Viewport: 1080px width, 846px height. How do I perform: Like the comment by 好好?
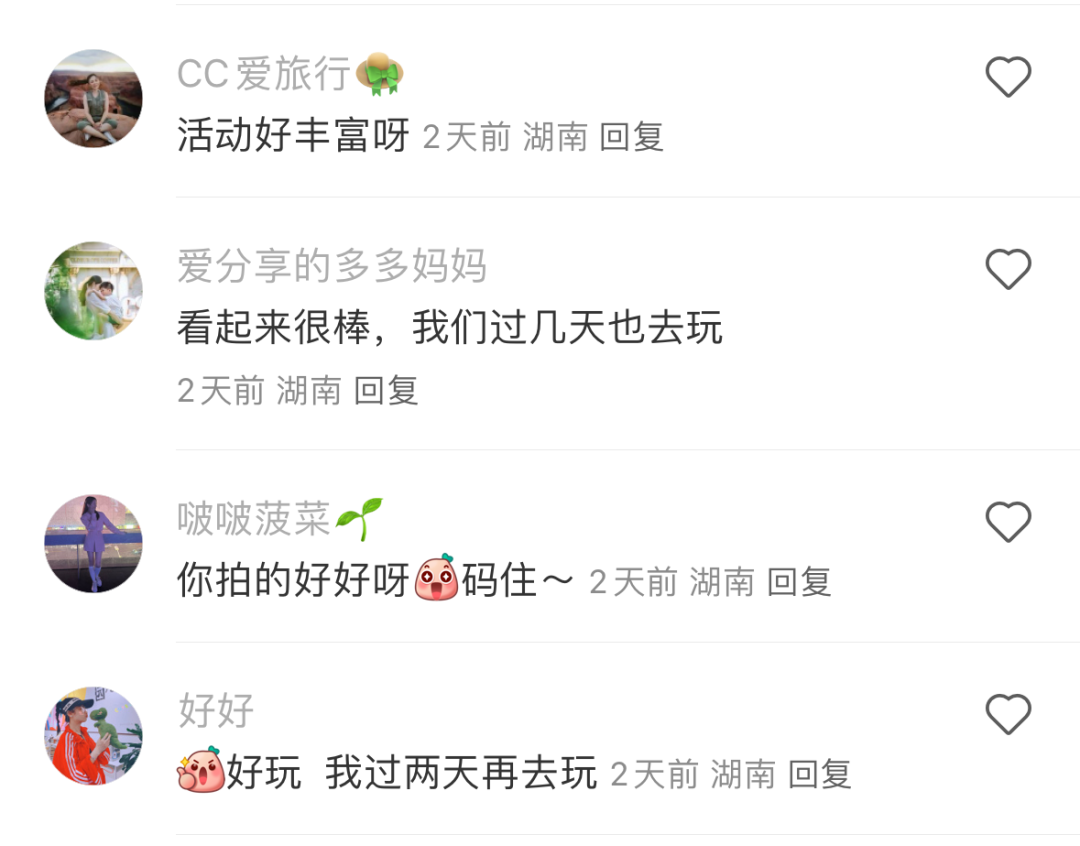[1008, 714]
